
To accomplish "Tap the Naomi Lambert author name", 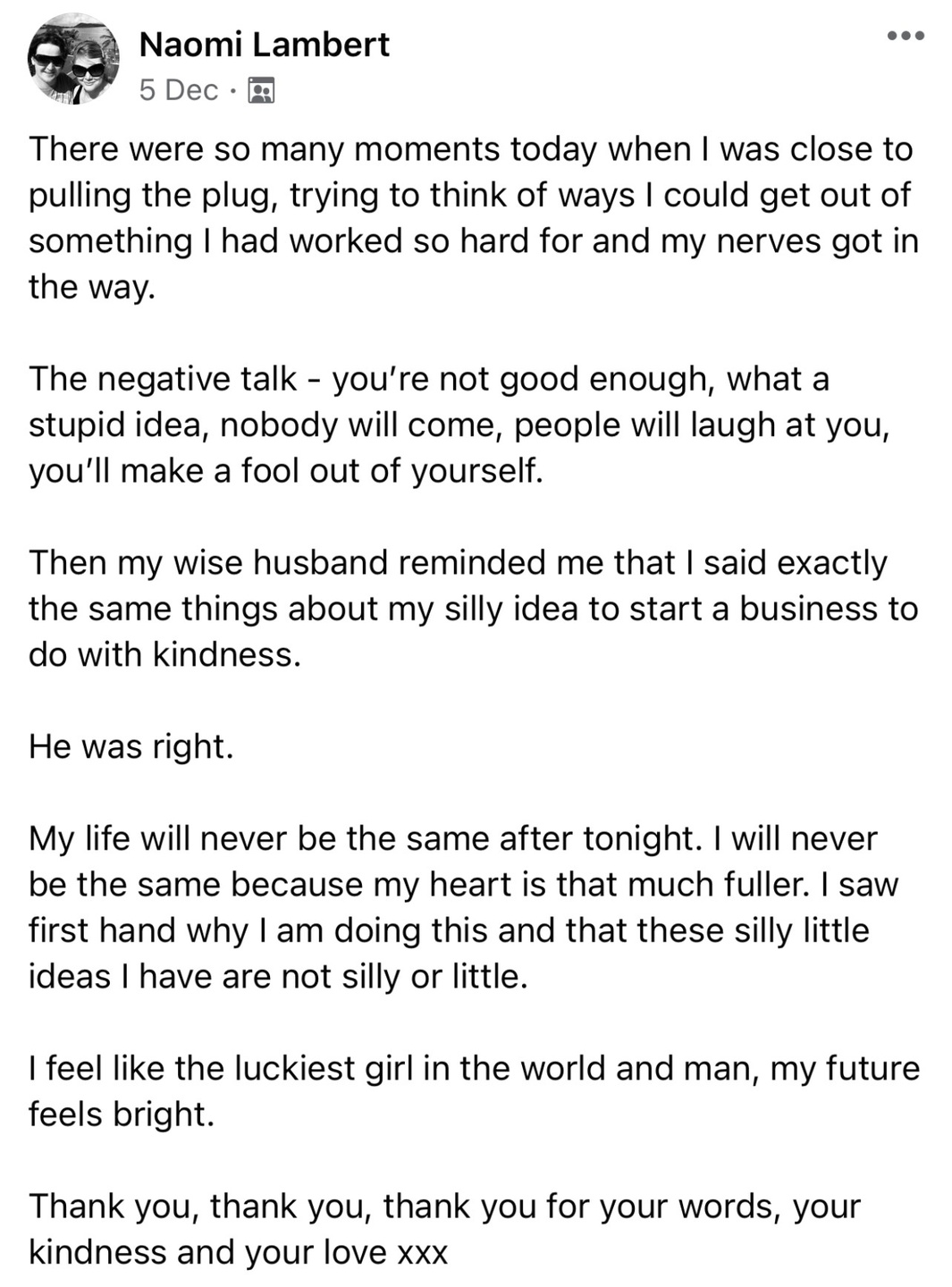I will [264, 44].
